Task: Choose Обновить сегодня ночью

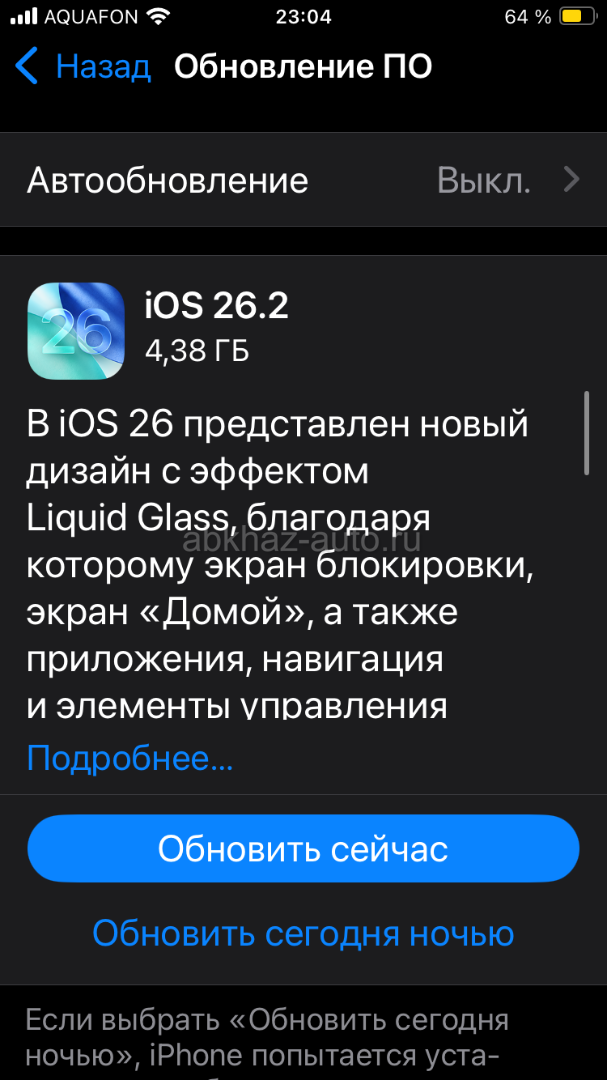Action: pyautogui.click(x=303, y=934)
